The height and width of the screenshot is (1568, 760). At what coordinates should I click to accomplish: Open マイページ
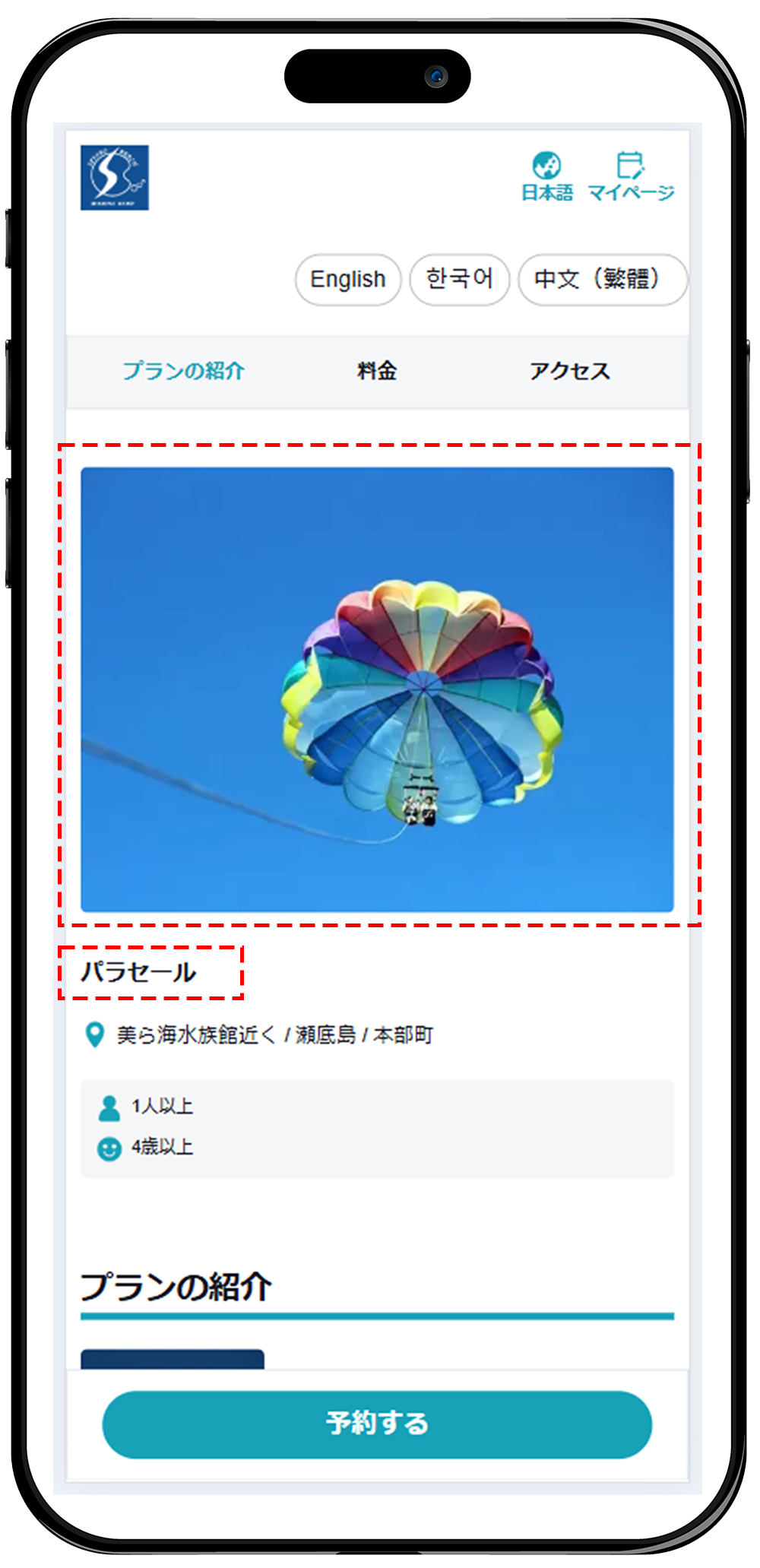click(631, 177)
